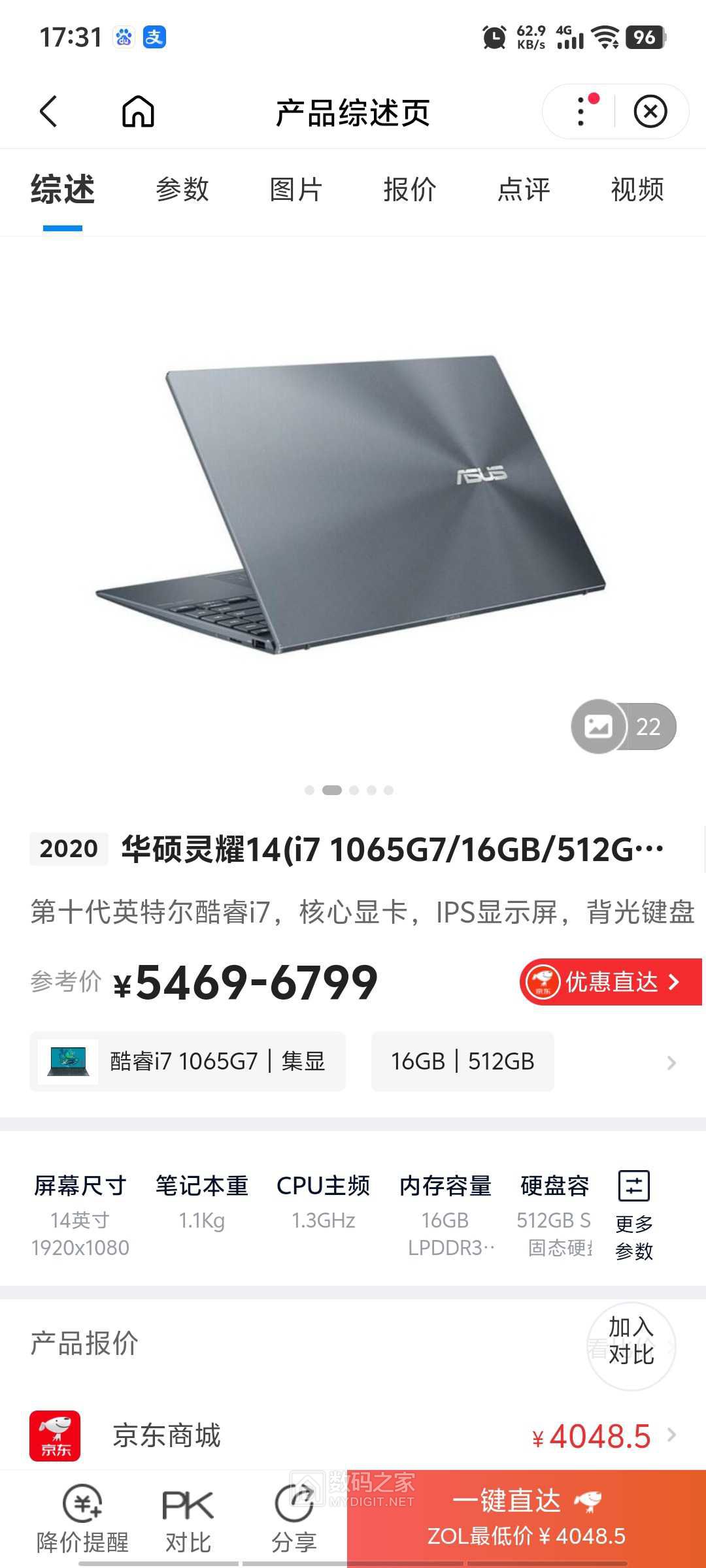The image size is (706, 1568).
Task: Open the three-dot more options menu
Action: 581,112
